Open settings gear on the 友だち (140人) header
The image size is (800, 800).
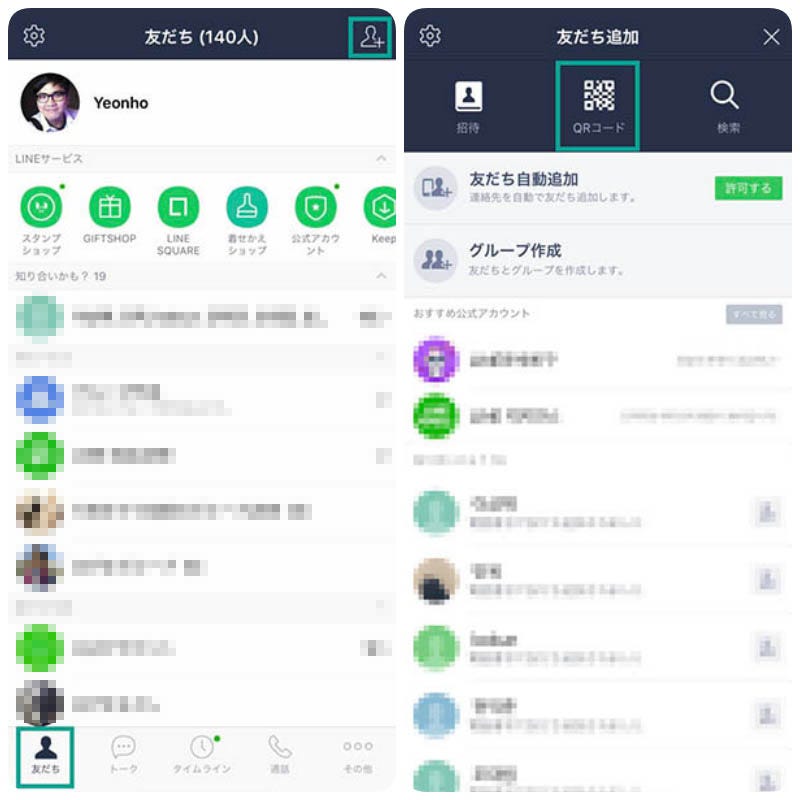tap(34, 37)
